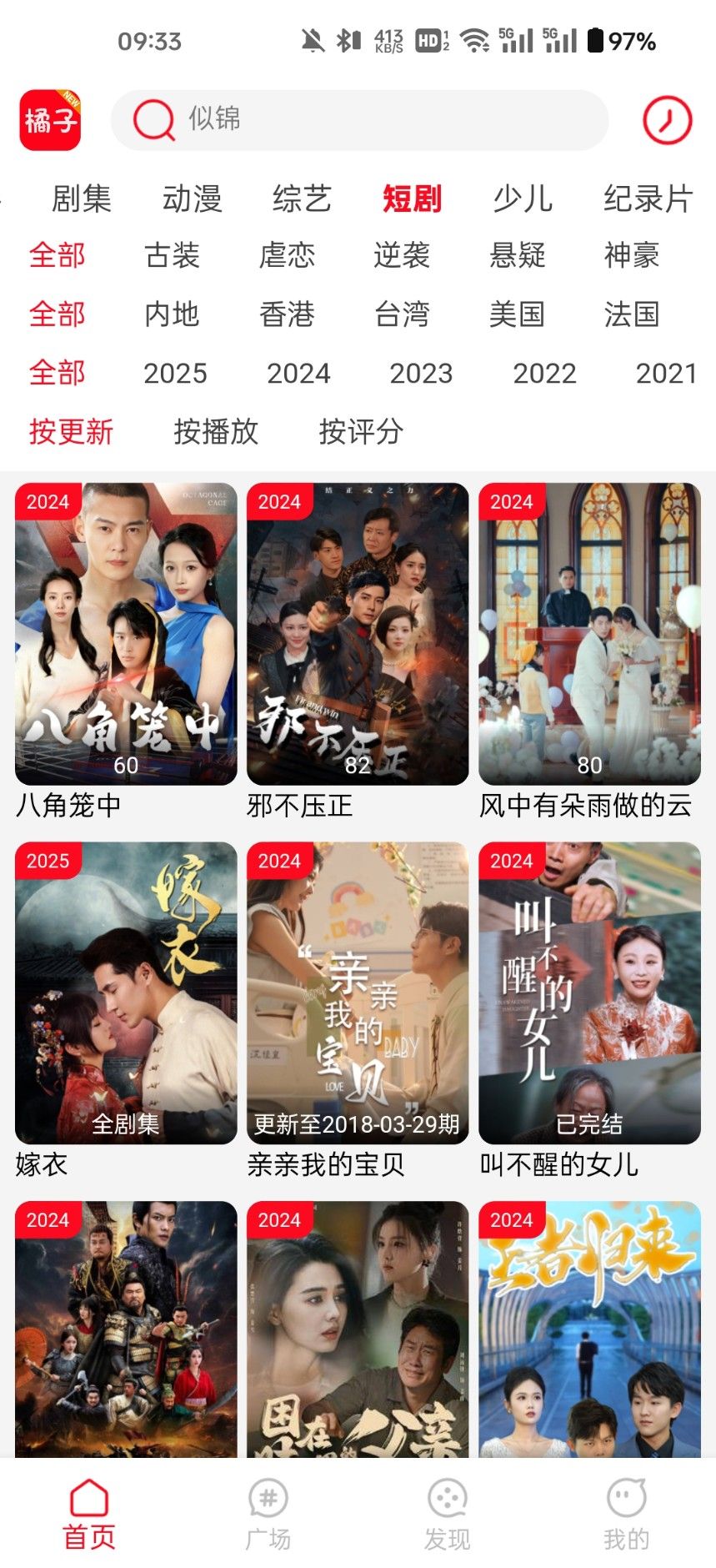View the drama 嫁衣

coord(126,993)
